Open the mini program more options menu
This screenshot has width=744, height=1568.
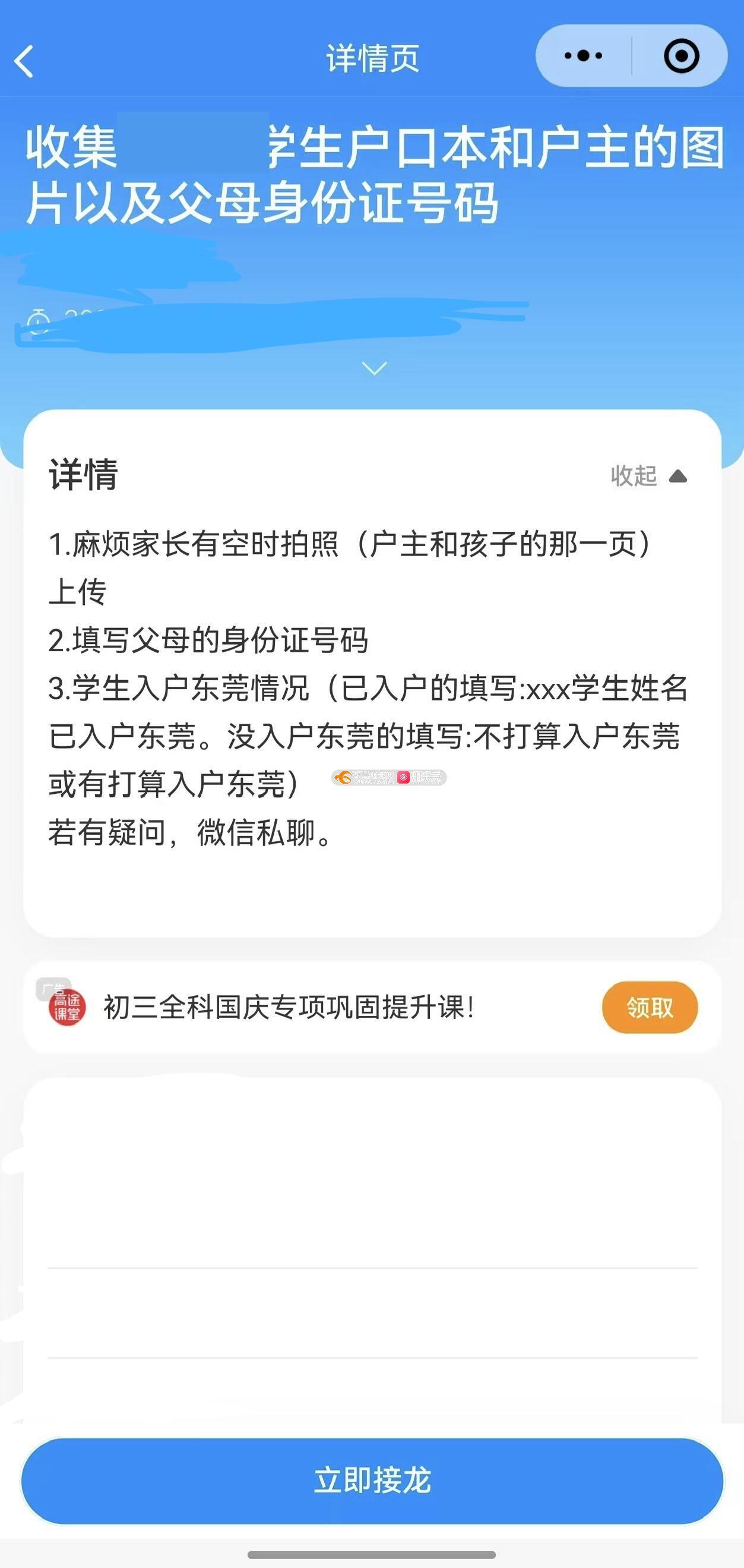tap(582, 56)
